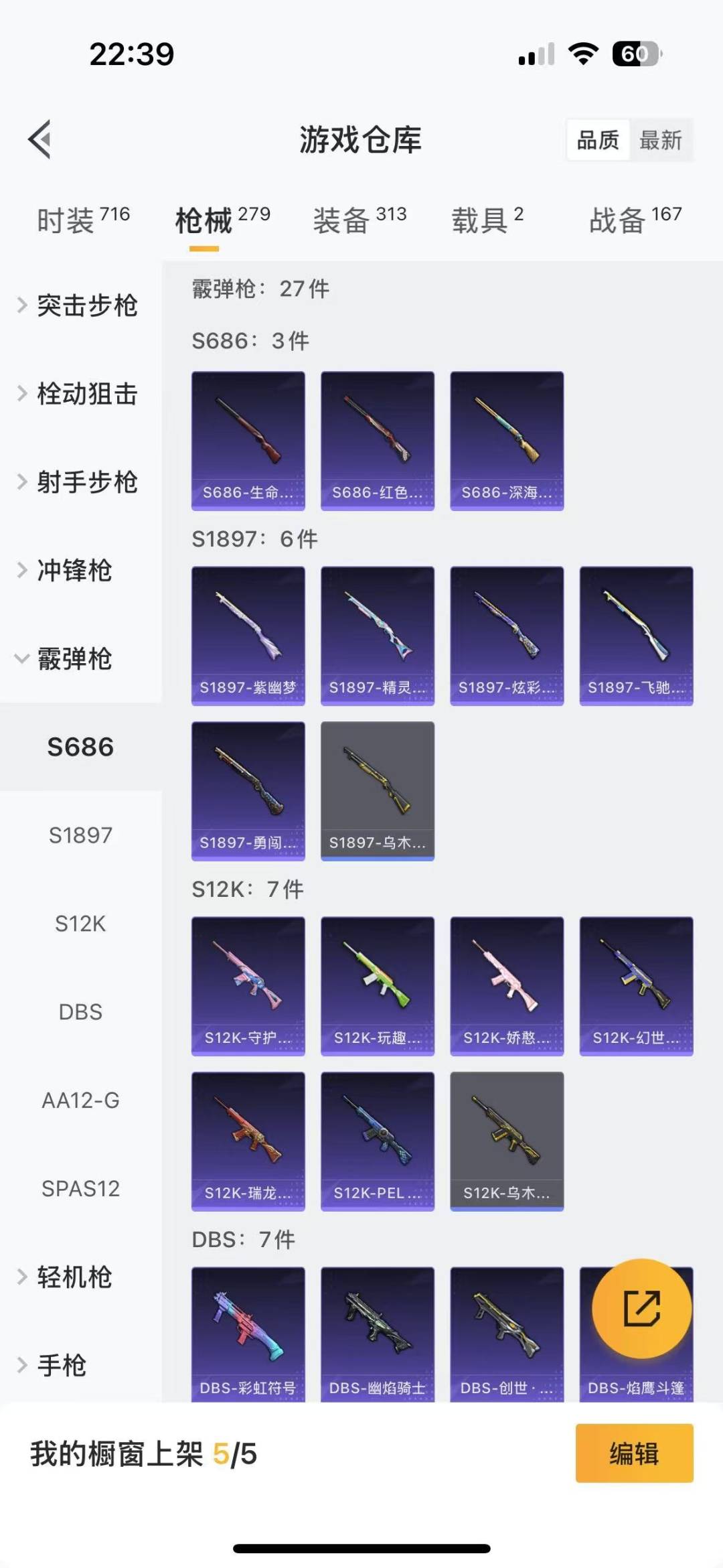723x1568 pixels.
Task: Switch to the 时装 tab
Action: (83, 220)
